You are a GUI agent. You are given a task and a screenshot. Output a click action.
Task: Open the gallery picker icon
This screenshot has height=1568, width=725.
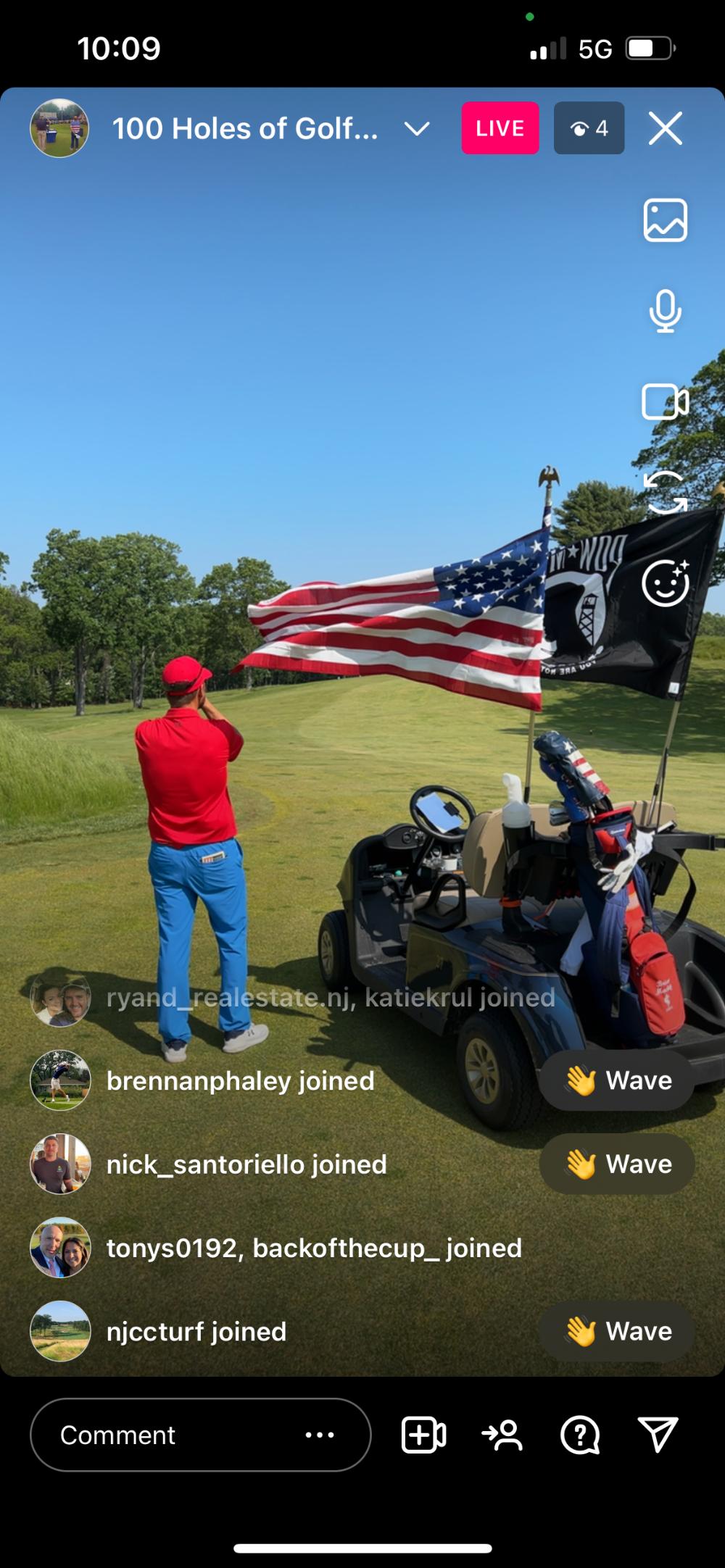point(666,220)
